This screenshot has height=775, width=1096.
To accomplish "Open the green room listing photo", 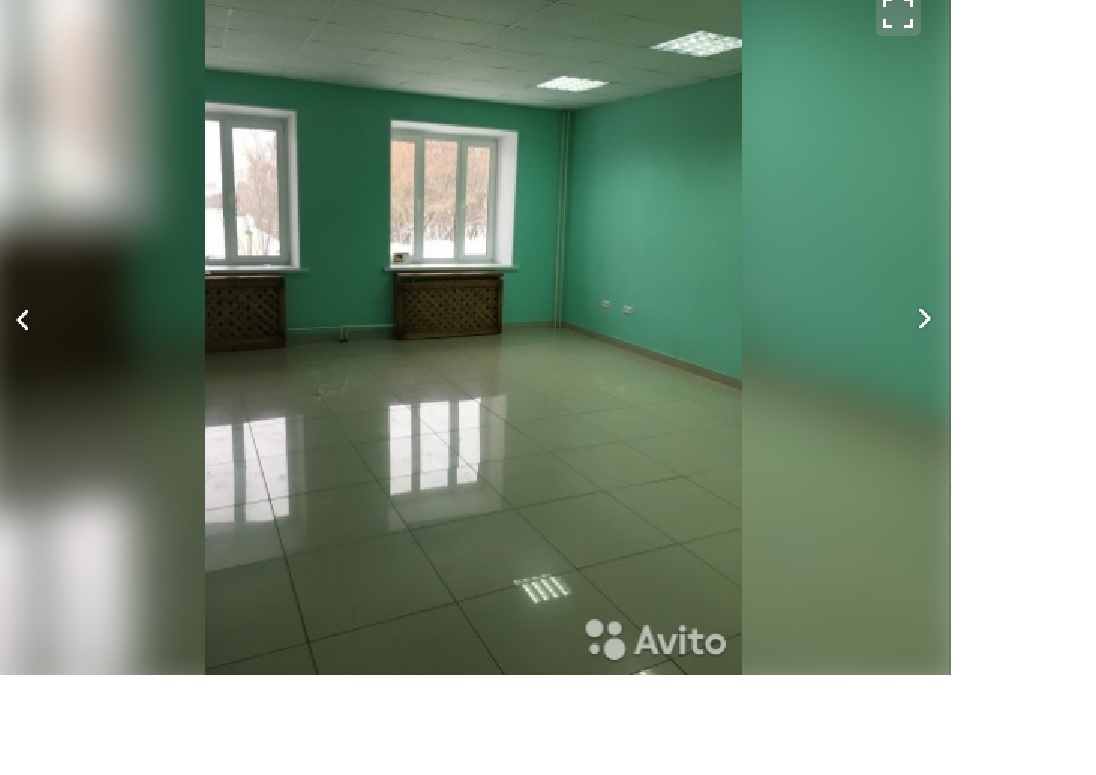I will (473, 337).
